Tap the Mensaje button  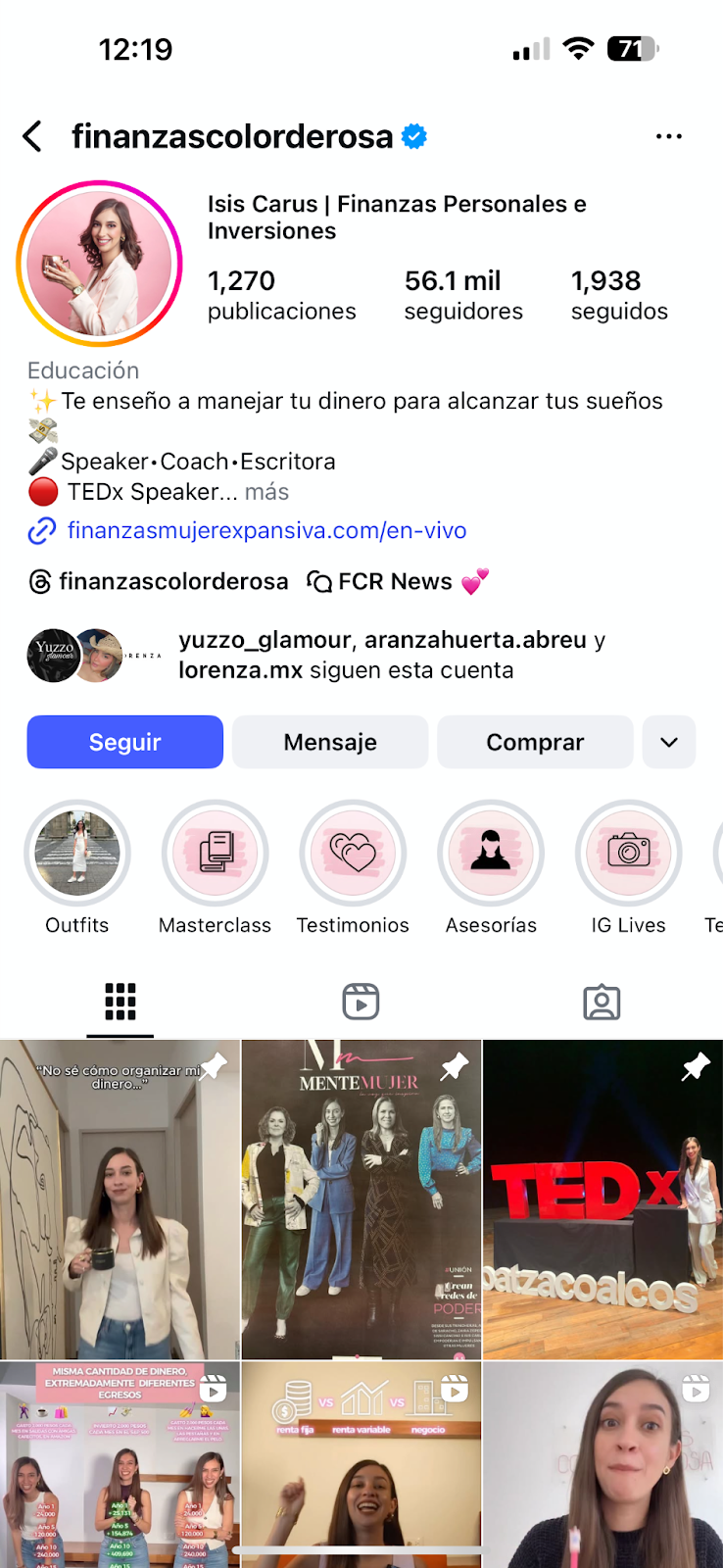click(330, 742)
